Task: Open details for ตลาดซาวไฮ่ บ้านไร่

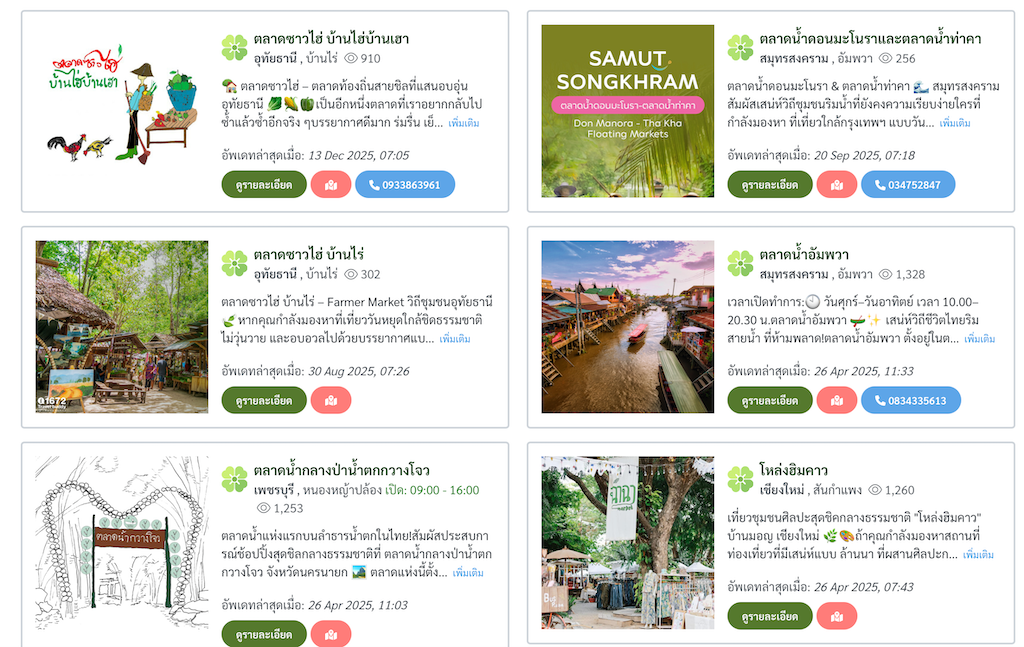Action: point(264,401)
